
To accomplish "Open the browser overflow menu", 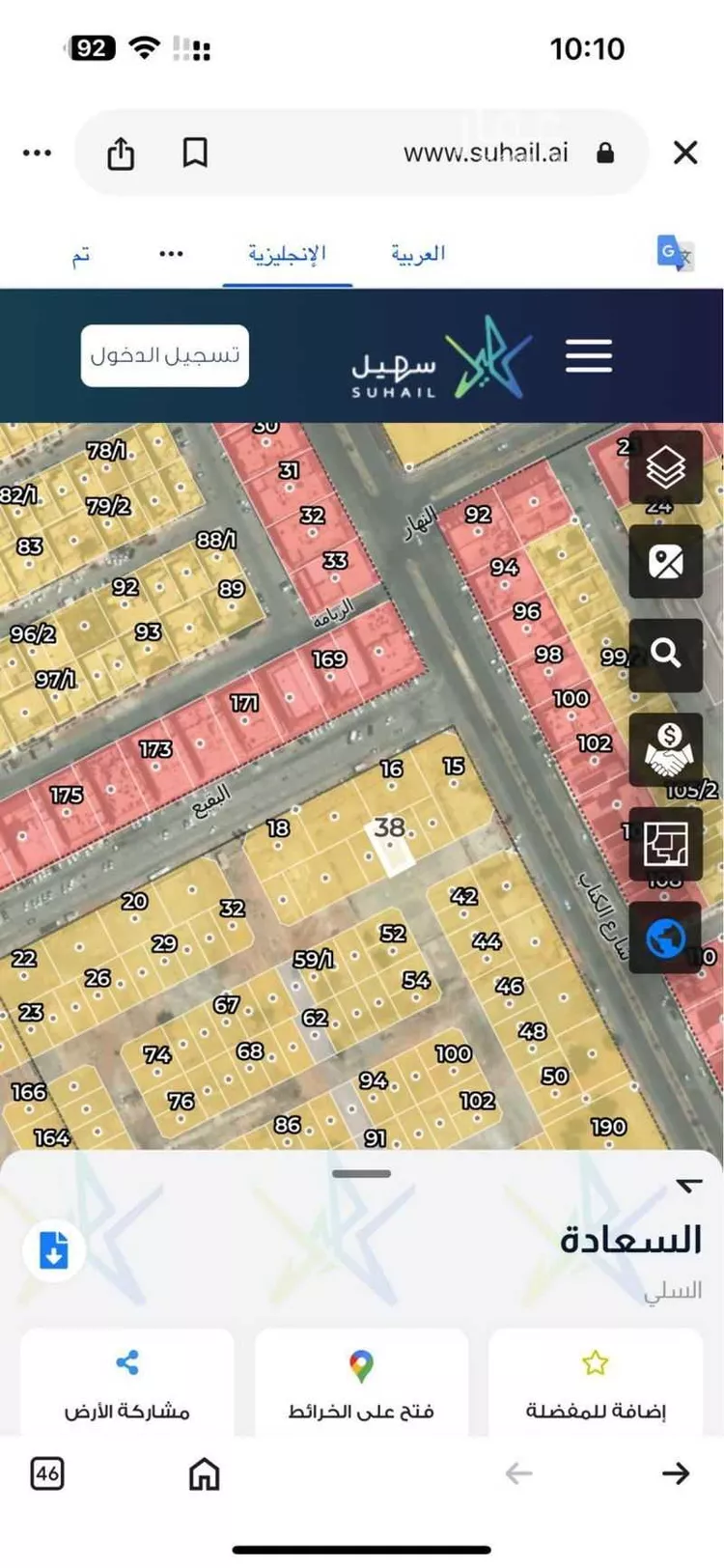I will pyautogui.click(x=37, y=153).
